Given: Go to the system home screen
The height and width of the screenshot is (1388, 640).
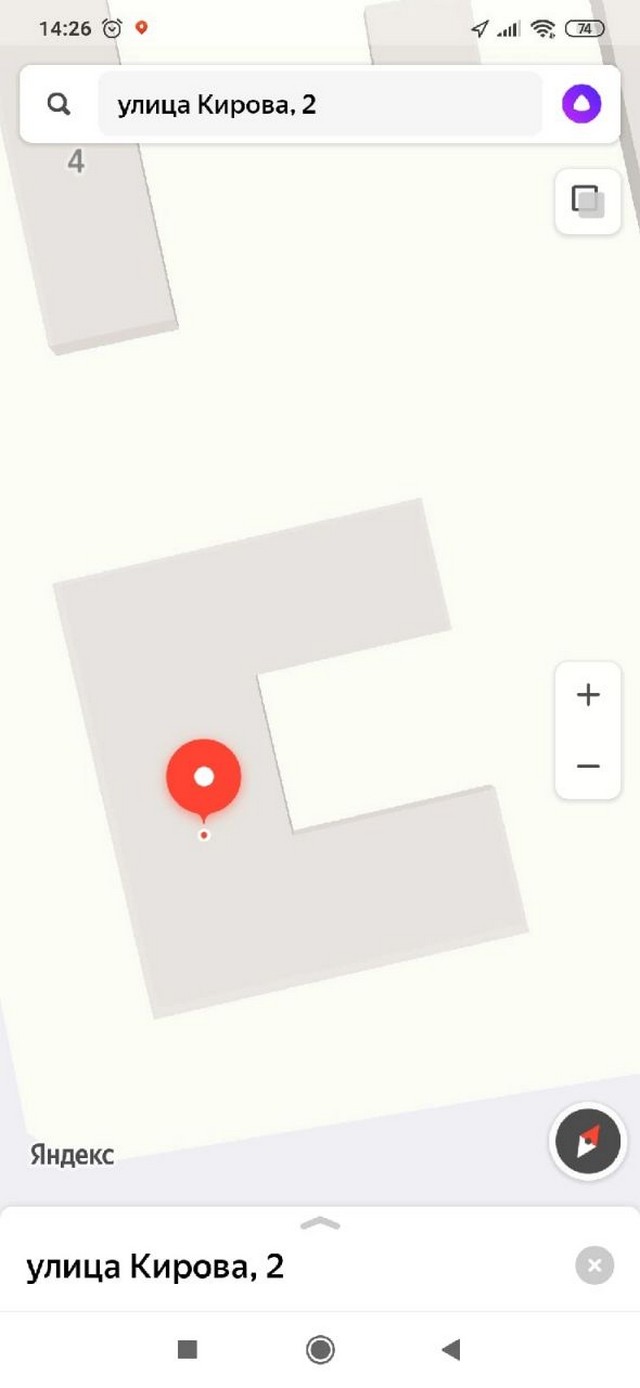Looking at the screenshot, I should click(320, 1350).
